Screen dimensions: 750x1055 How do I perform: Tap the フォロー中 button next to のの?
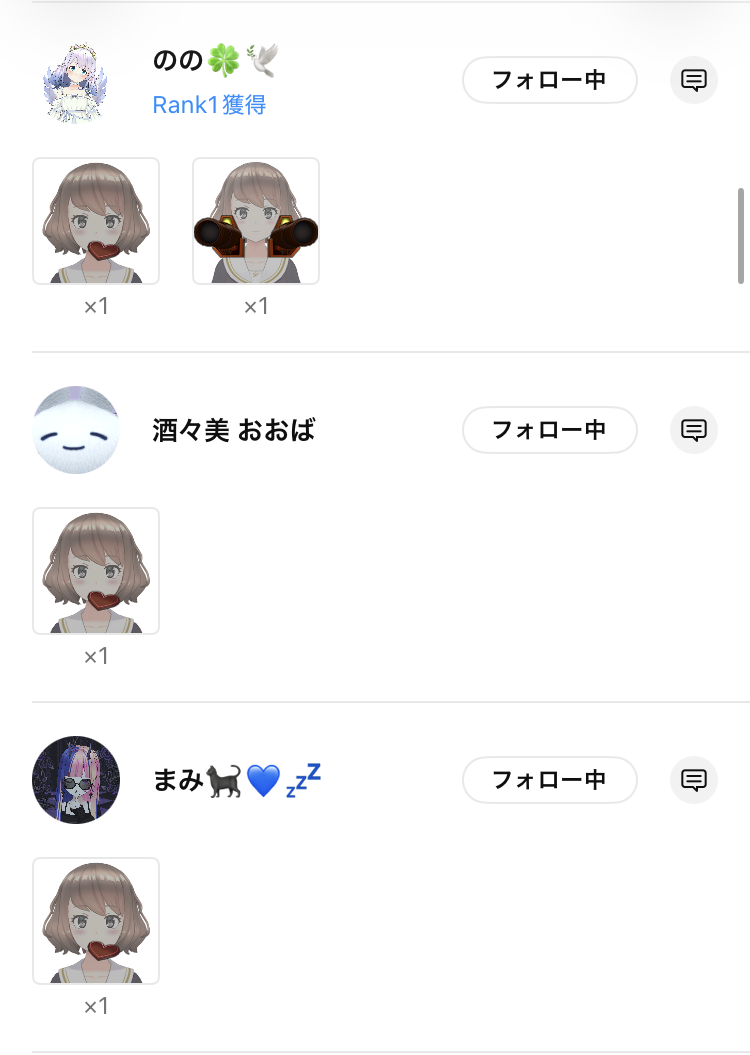pos(549,80)
